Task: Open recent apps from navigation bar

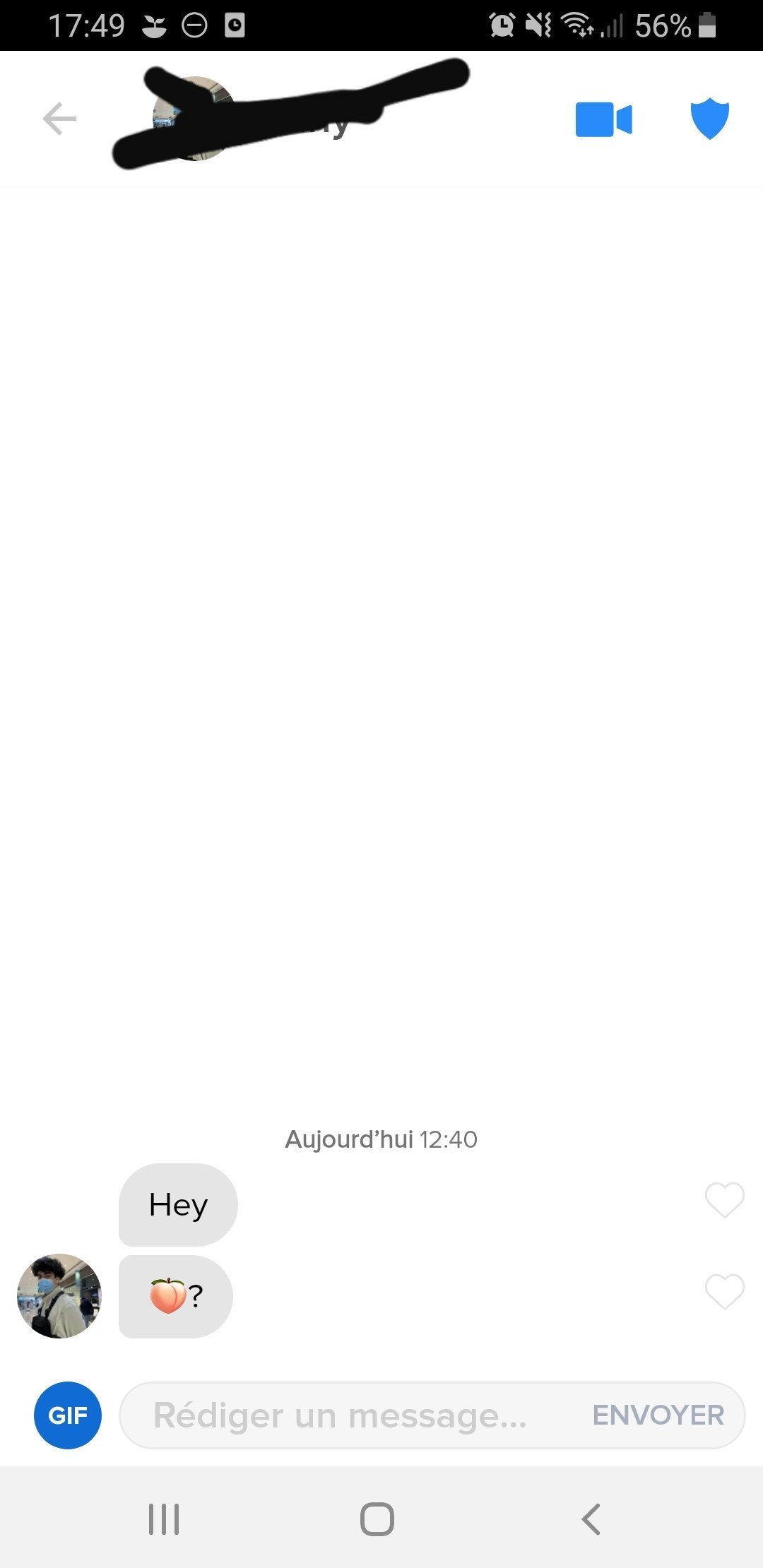Action: coord(164,1519)
